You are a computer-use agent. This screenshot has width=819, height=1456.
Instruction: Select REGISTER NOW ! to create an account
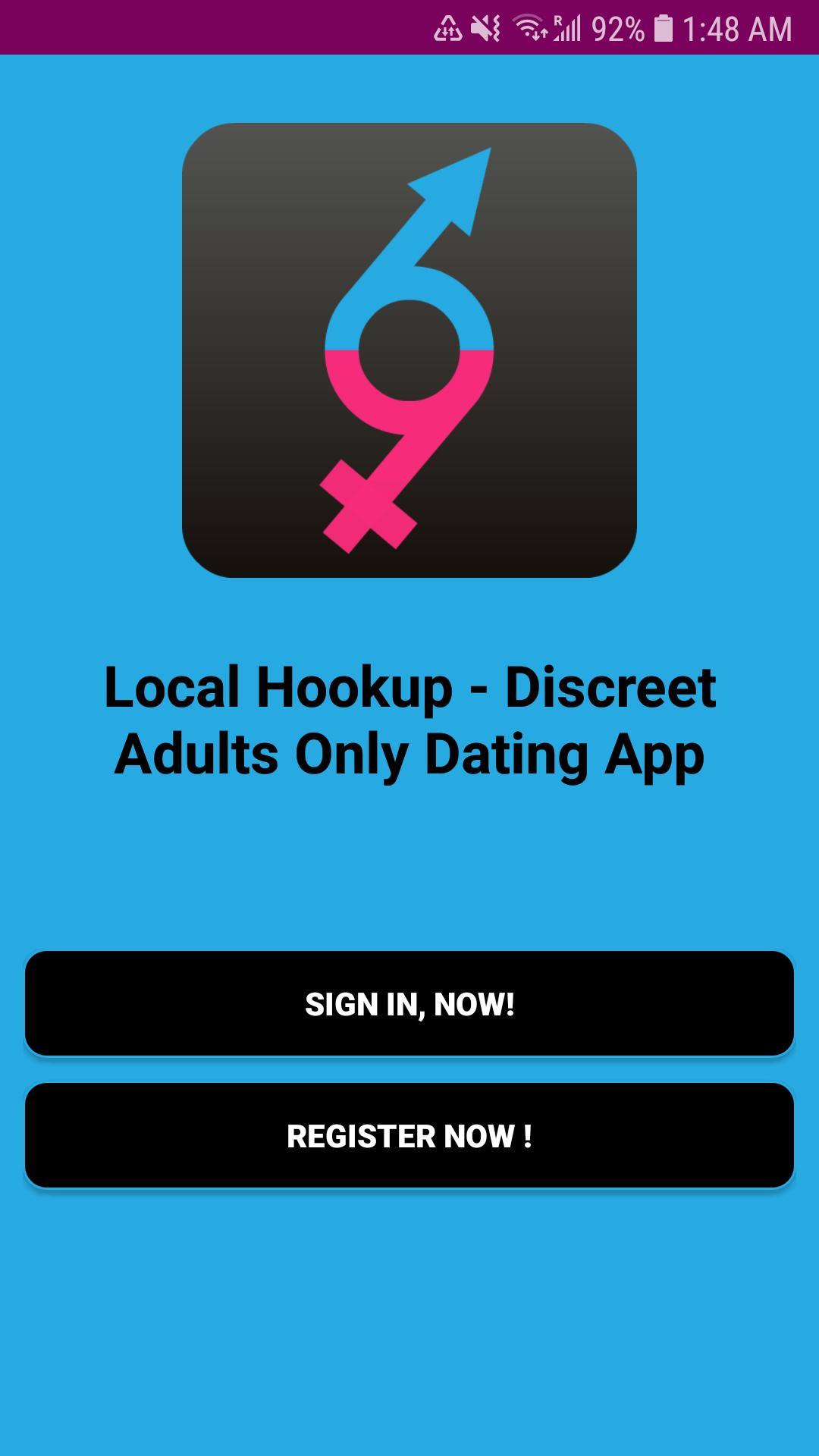click(409, 1135)
